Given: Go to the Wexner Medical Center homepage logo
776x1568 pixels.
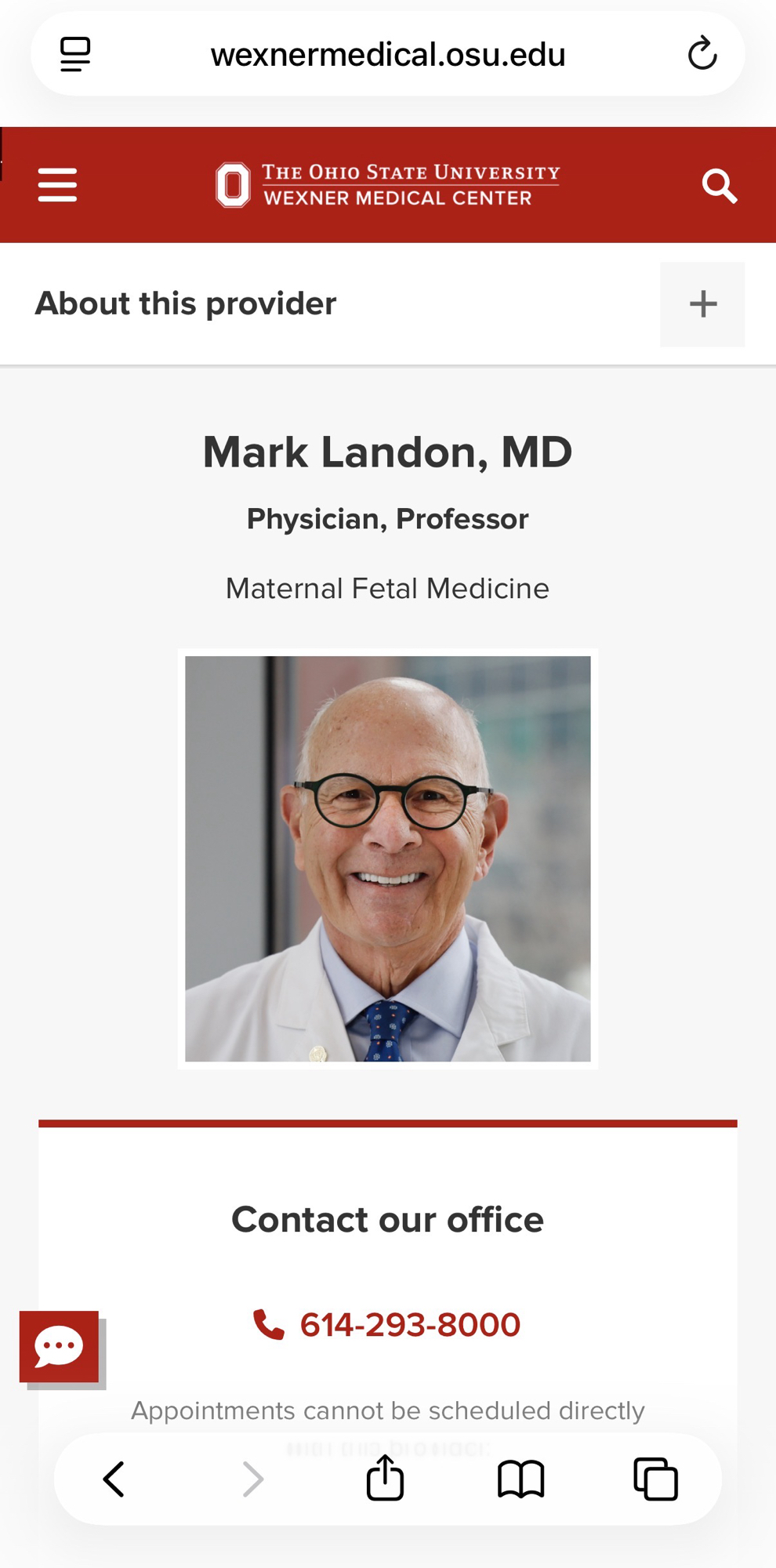Looking at the screenshot, I should [387, 185].
